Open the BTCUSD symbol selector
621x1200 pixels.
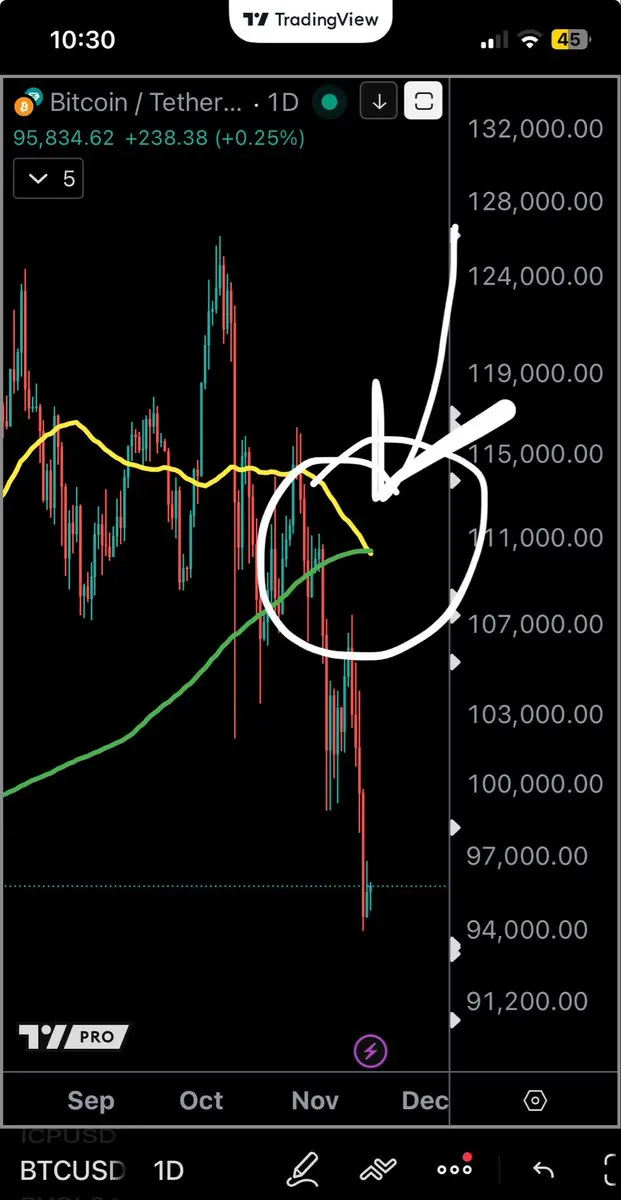click(73, 1169)
